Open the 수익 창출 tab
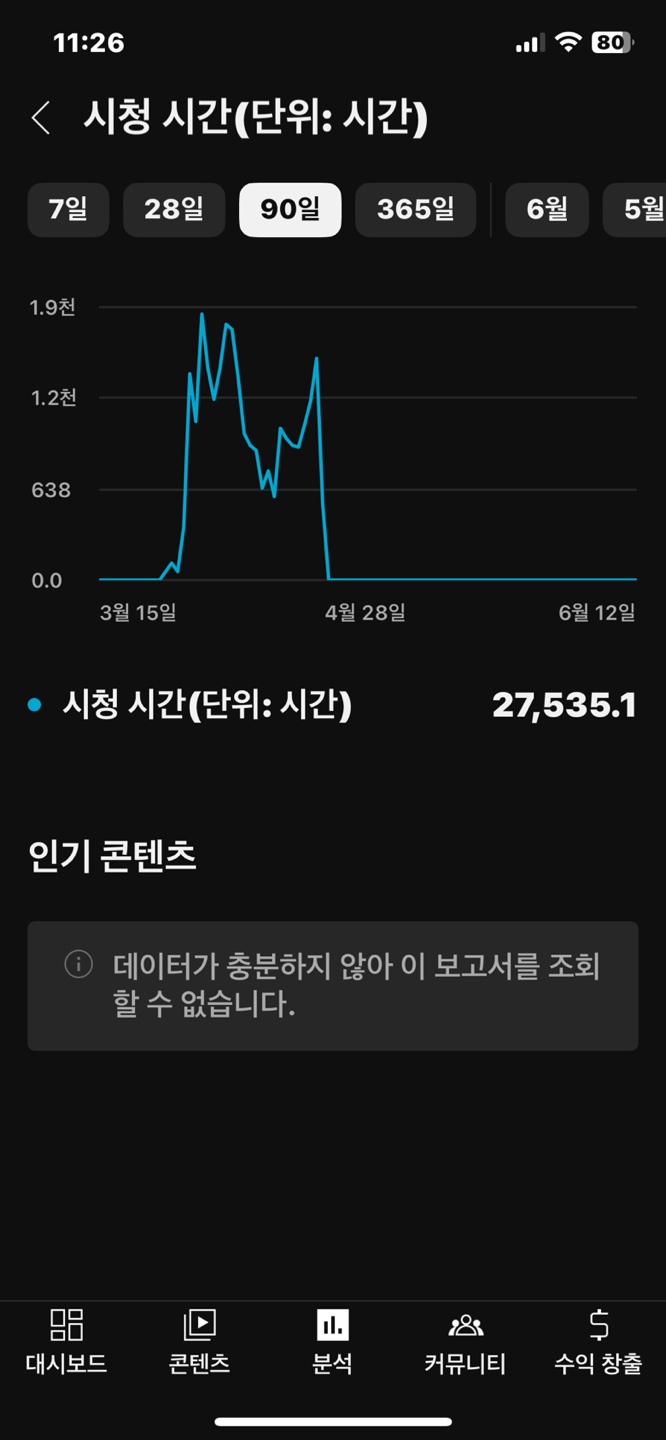This screenshot has width=666, height=1440. click(x=598, y=1342)
